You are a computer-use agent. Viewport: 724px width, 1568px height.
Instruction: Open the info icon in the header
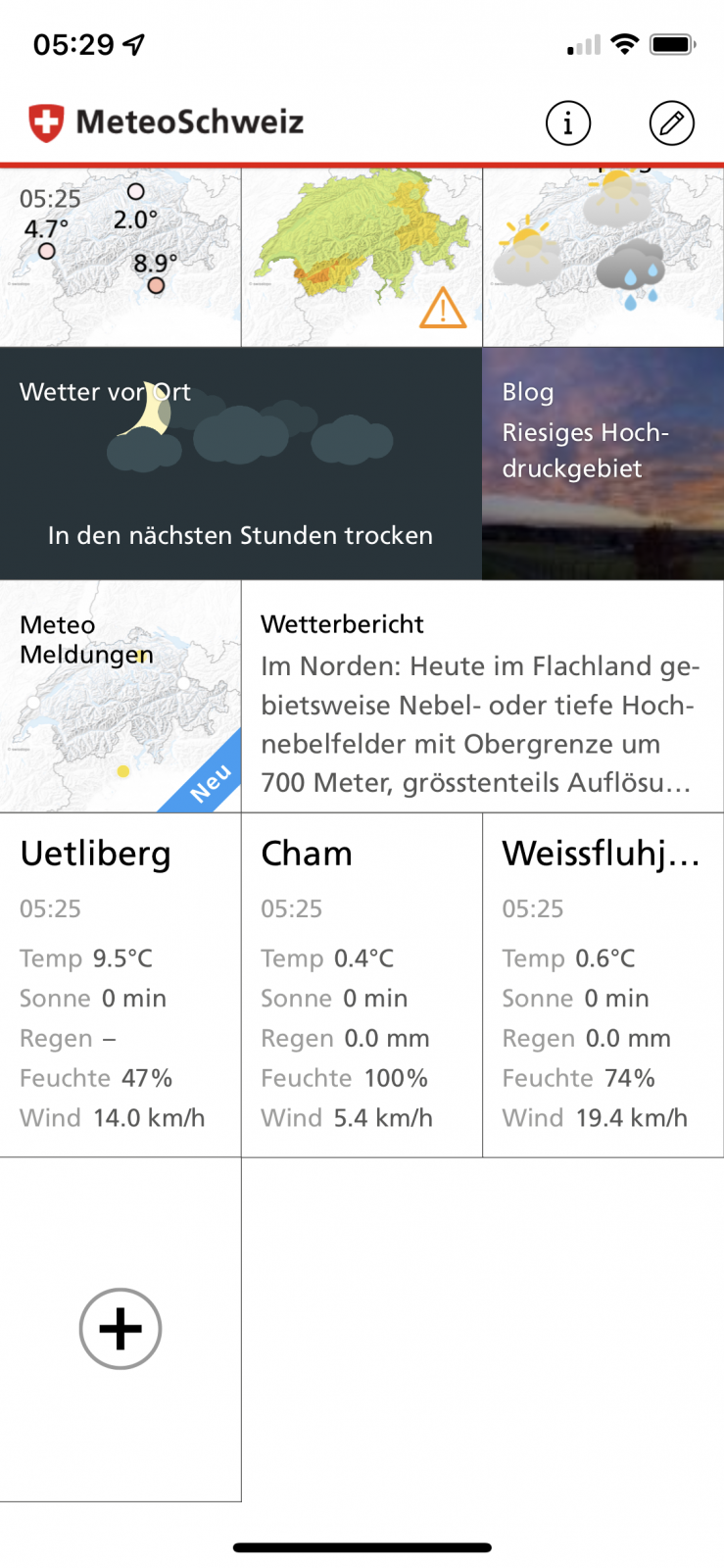click(x=568, y=123)
